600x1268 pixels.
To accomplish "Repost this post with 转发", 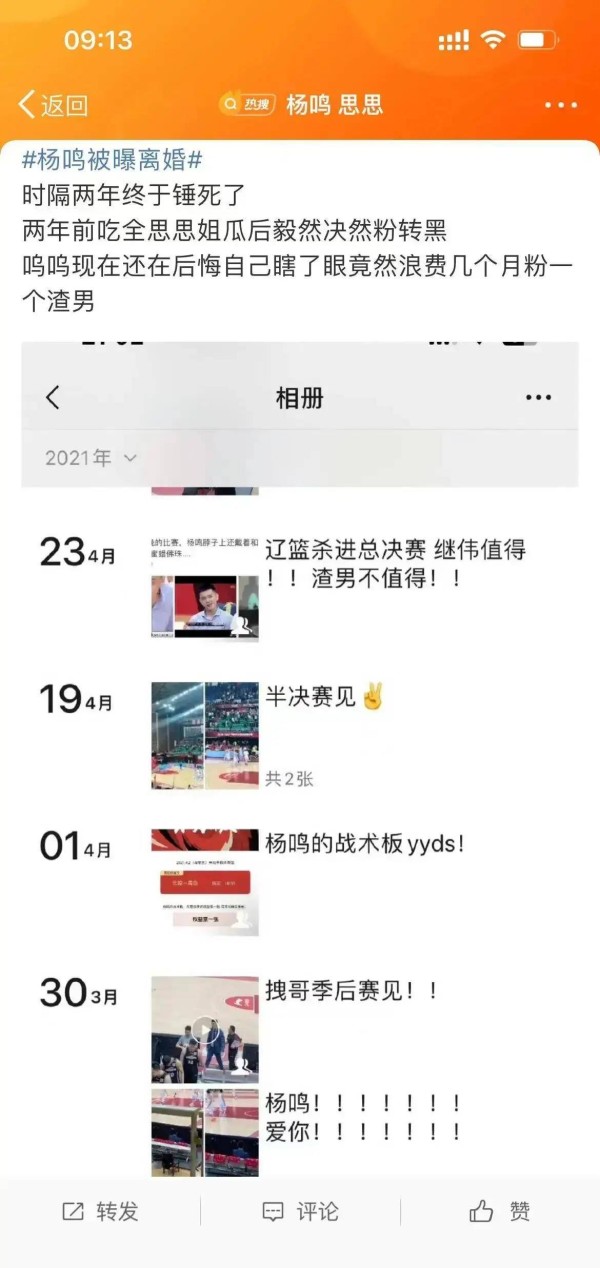I will click(x=100, y=1211).
